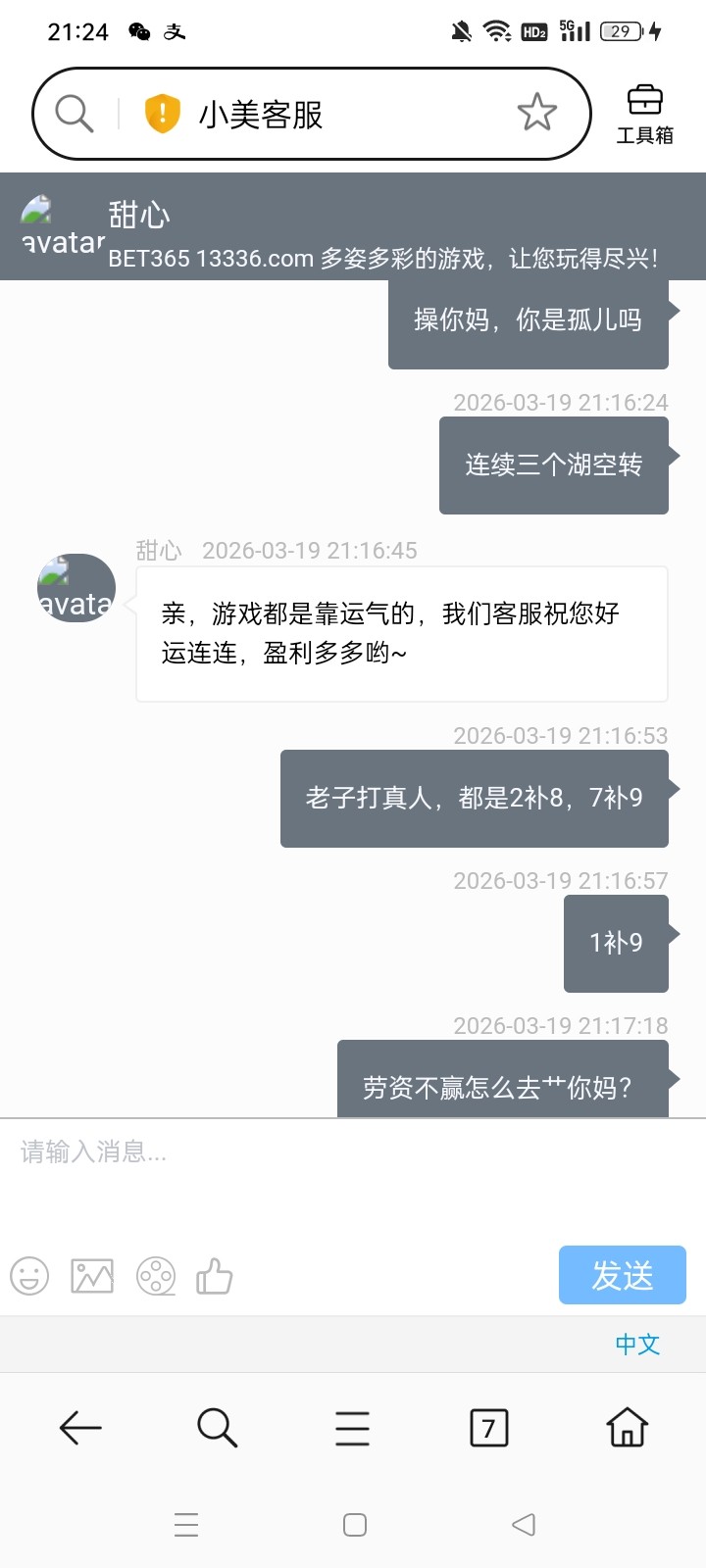The image size is (706, 1568).
Task: View the 7 open browser tabs
Action: [x=488, y=1428]
